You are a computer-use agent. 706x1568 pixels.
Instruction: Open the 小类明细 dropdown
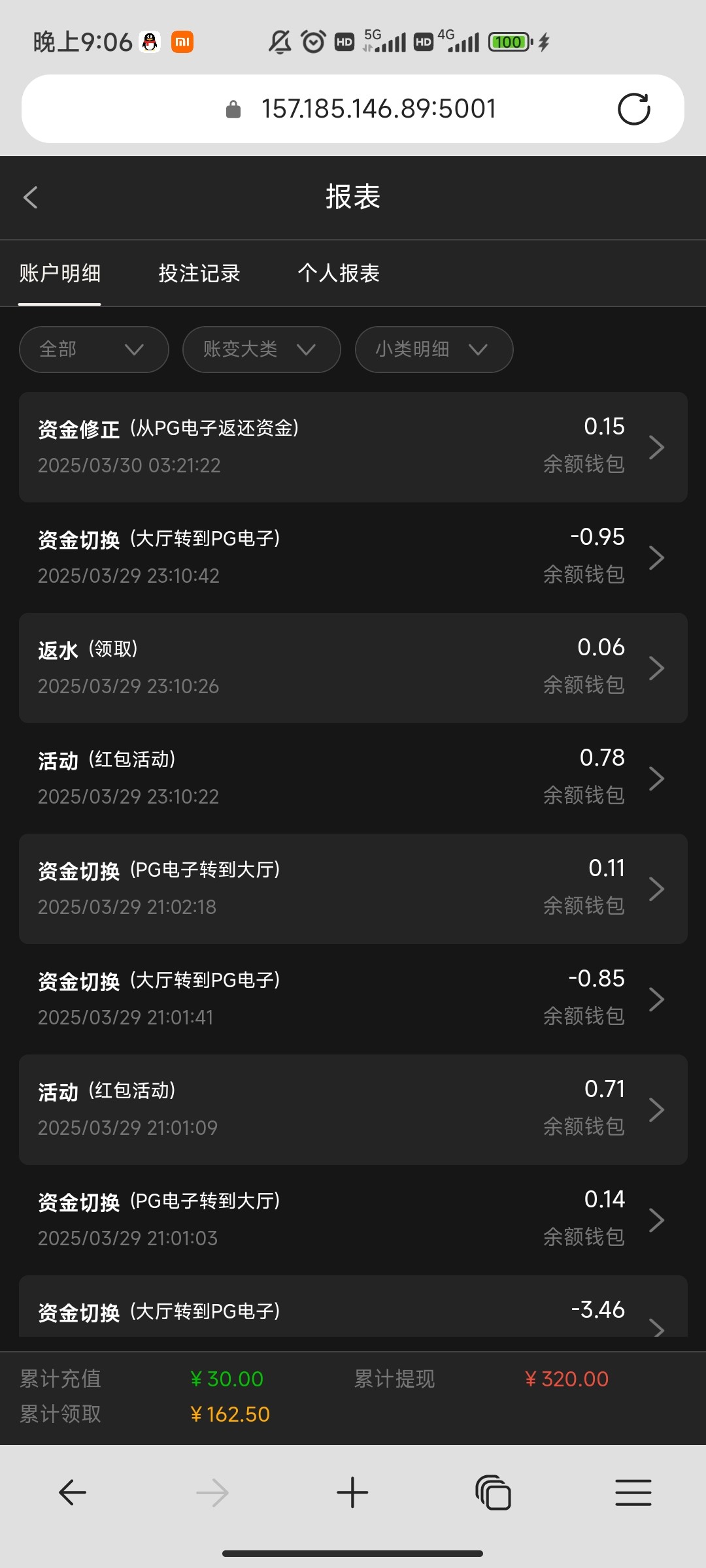click(433, 350)
